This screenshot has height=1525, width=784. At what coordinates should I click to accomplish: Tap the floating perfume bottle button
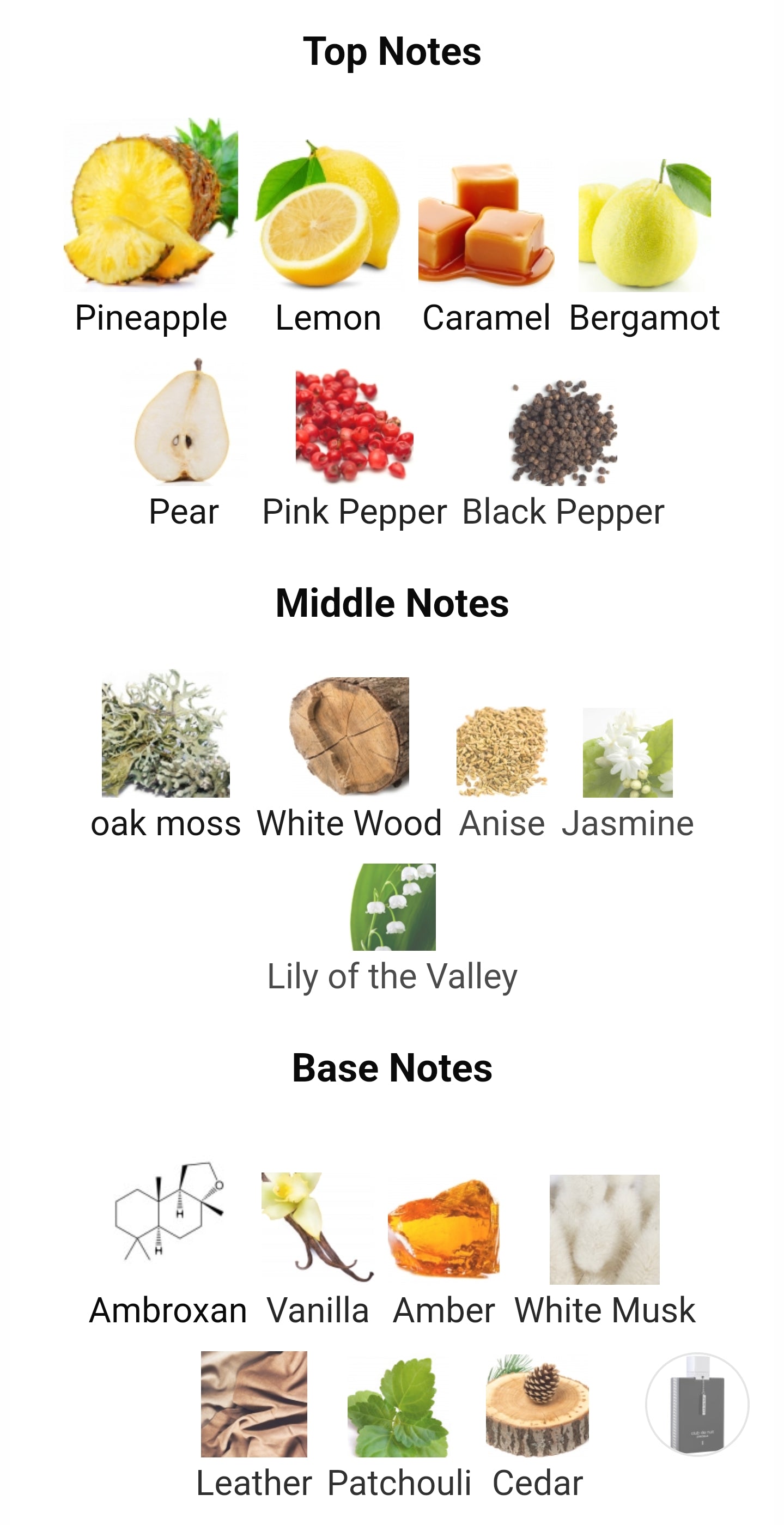[x=697, y=1404]
